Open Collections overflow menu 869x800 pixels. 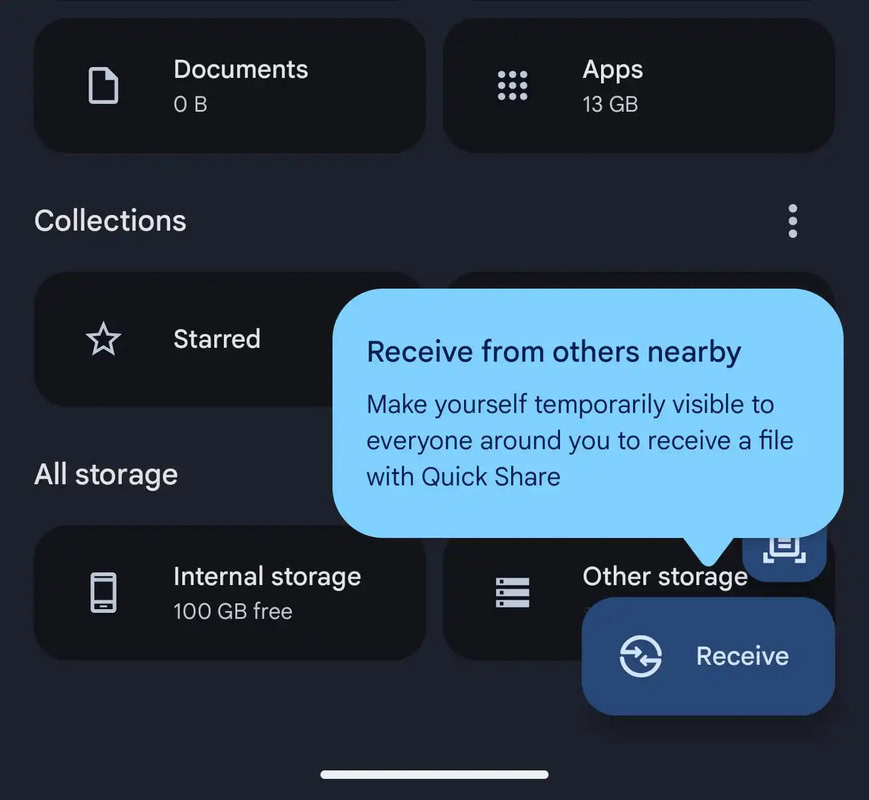(793, 221)
